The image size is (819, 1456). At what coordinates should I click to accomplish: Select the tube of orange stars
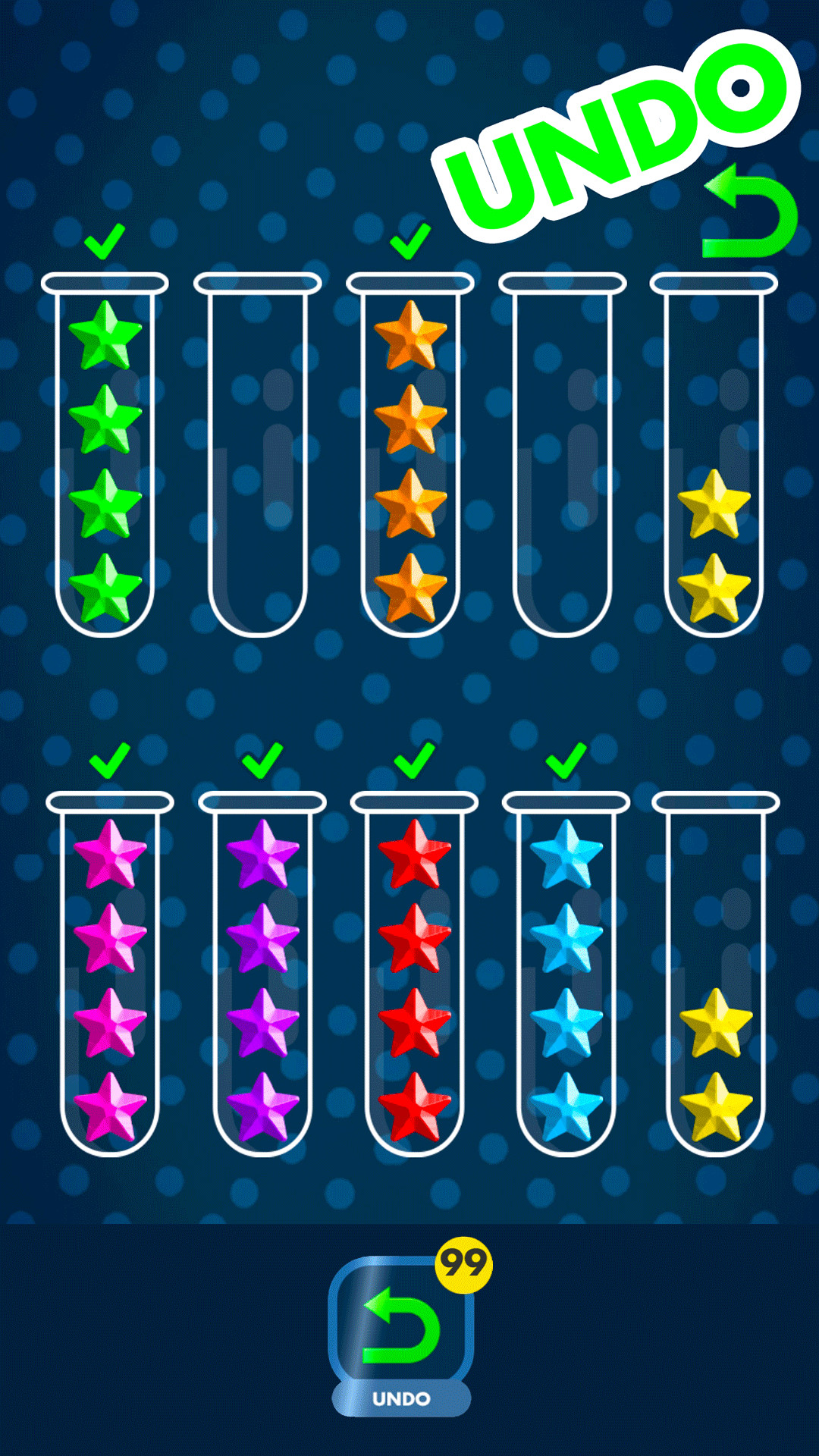(x=410, y=455)
